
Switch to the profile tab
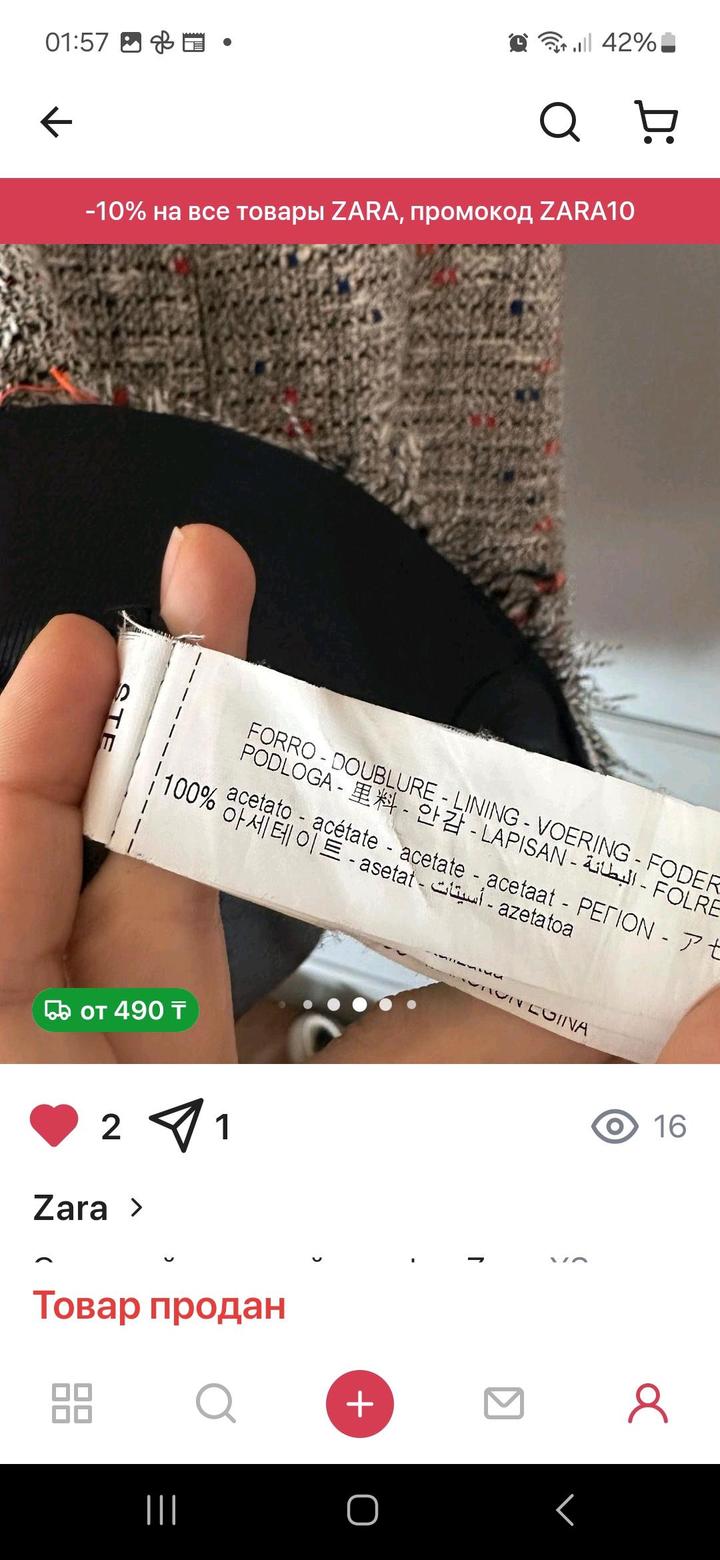648,1403
